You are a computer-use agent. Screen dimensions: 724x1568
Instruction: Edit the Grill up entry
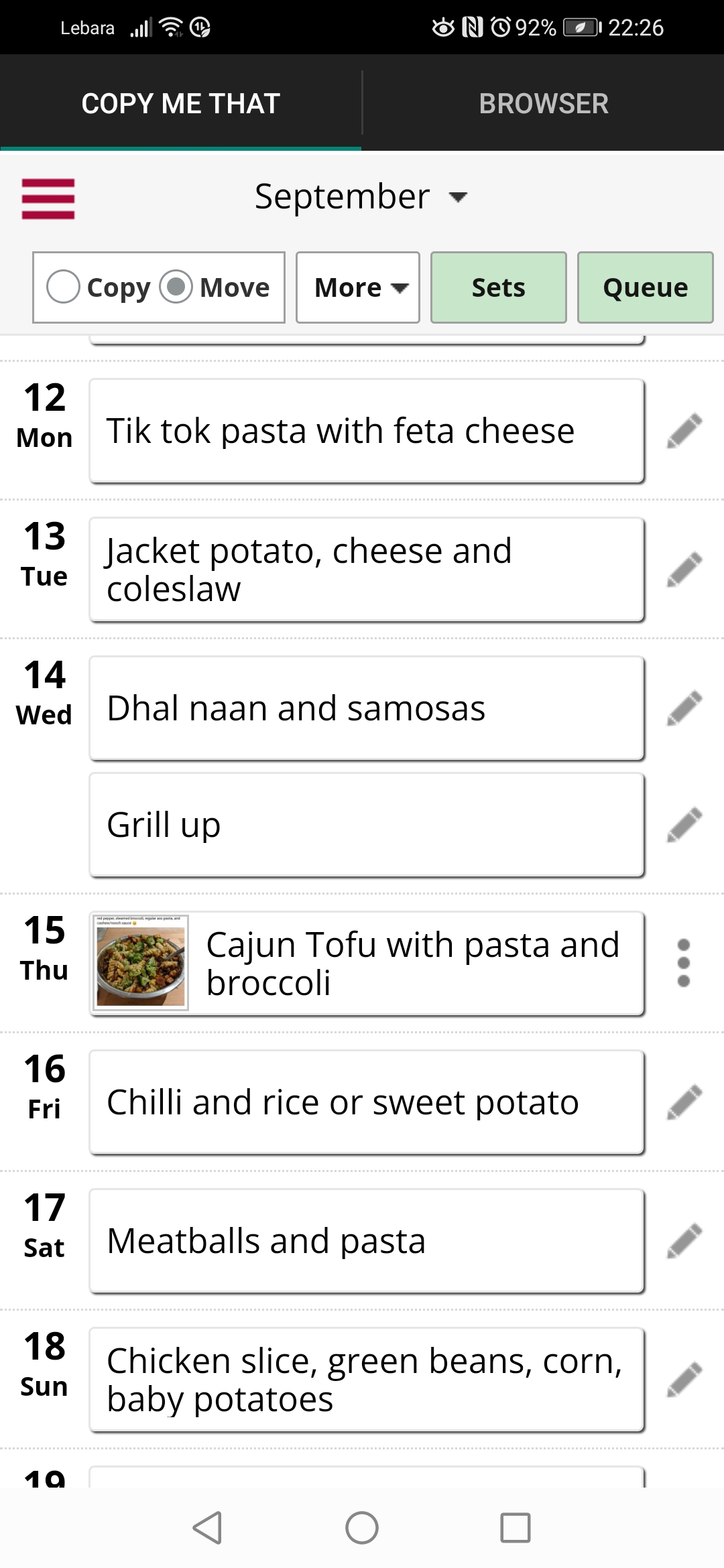tap(684, 825)
